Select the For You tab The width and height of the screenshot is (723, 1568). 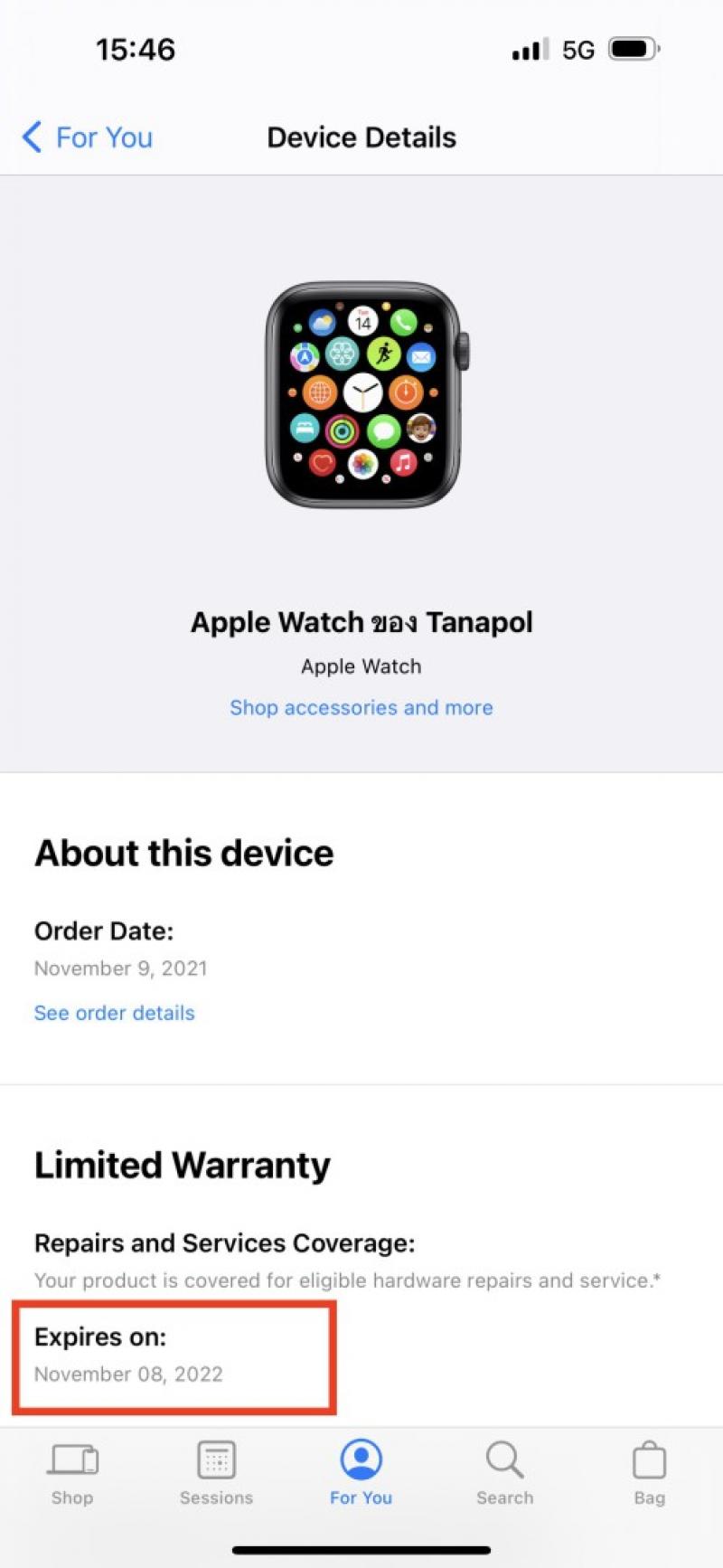click(361, 1473)
